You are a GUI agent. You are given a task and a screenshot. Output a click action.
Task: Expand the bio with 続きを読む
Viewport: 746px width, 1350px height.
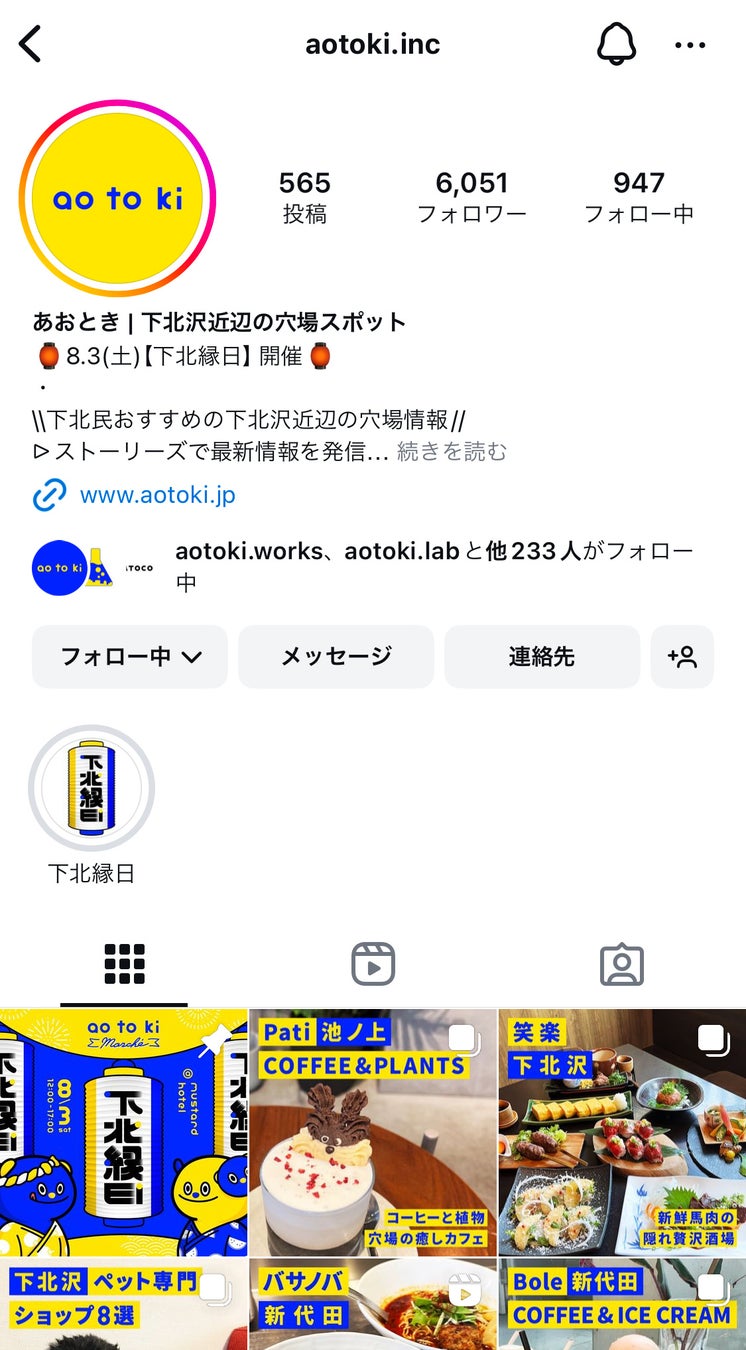(452, 451)
